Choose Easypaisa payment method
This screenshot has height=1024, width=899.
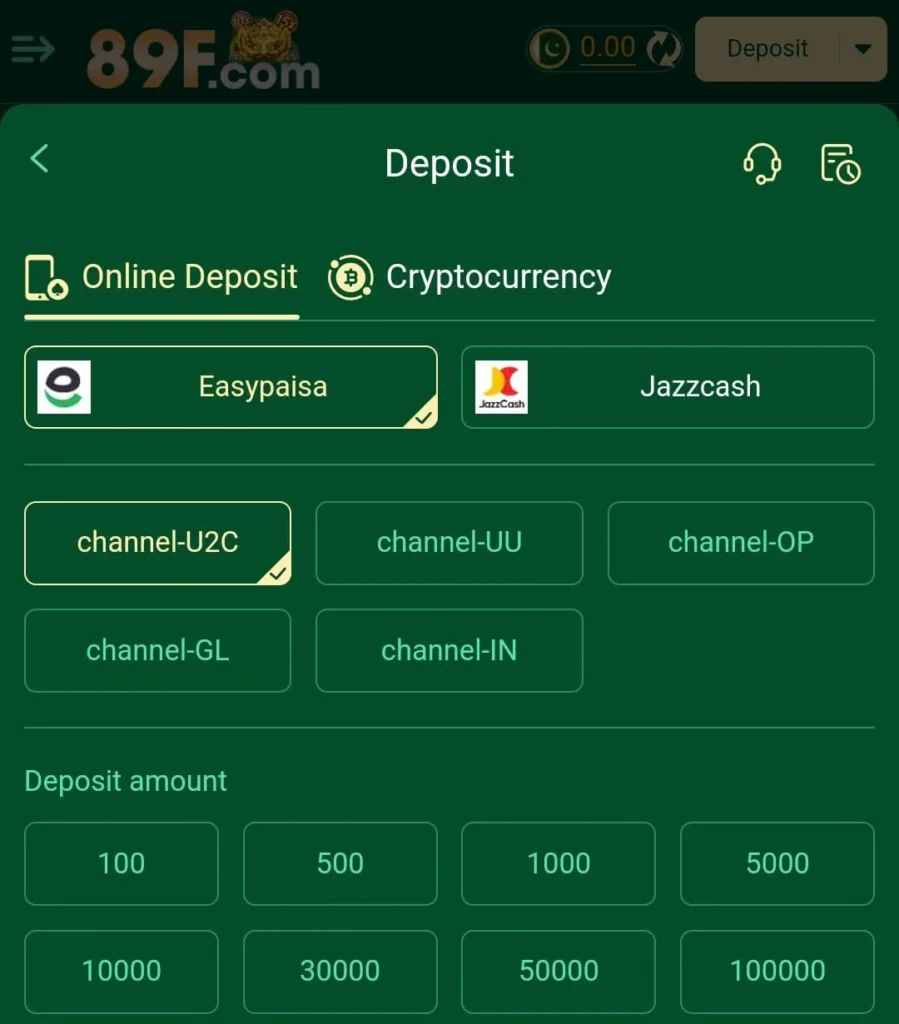pos(230,387)
